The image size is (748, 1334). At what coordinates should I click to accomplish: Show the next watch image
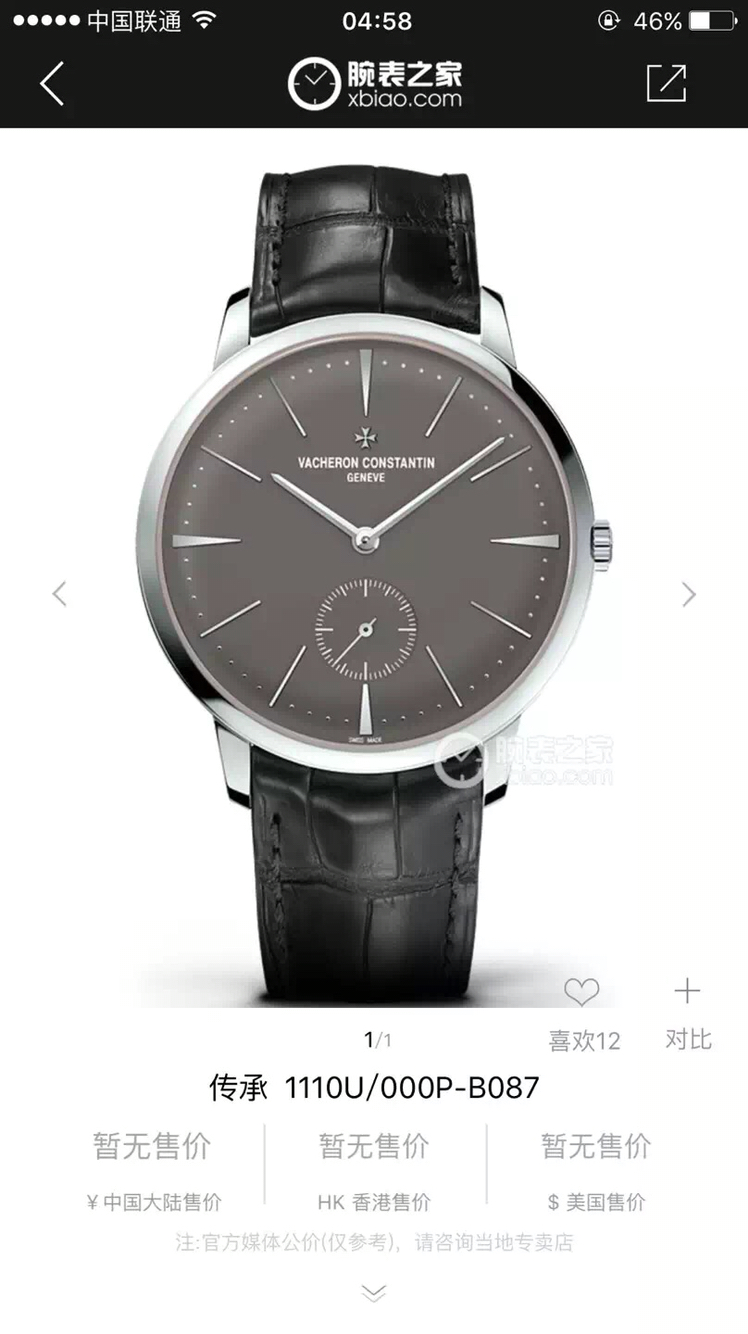click(x=688, y=594)
